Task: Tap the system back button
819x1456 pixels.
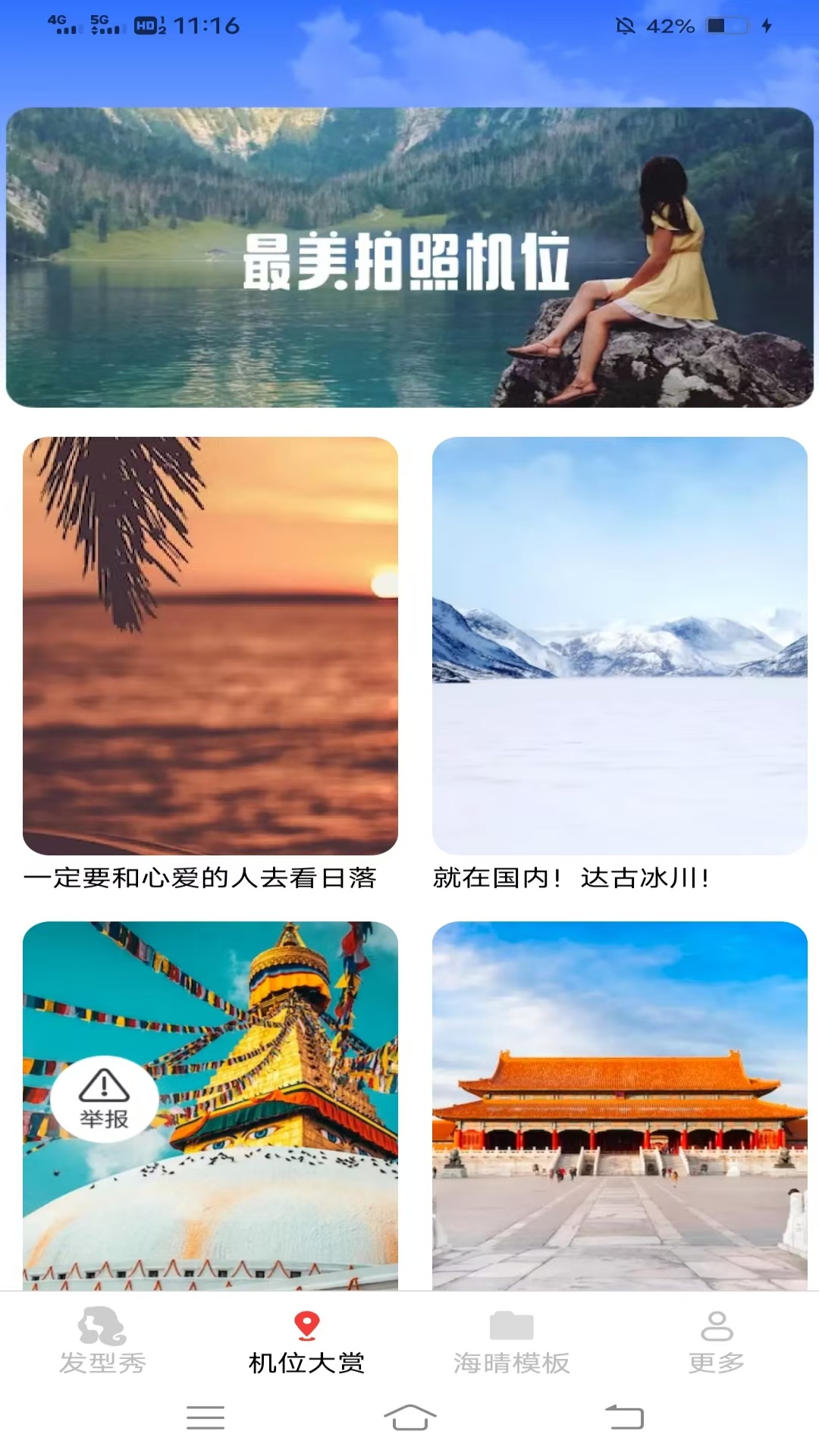Action: click(x=624, y=1417)
